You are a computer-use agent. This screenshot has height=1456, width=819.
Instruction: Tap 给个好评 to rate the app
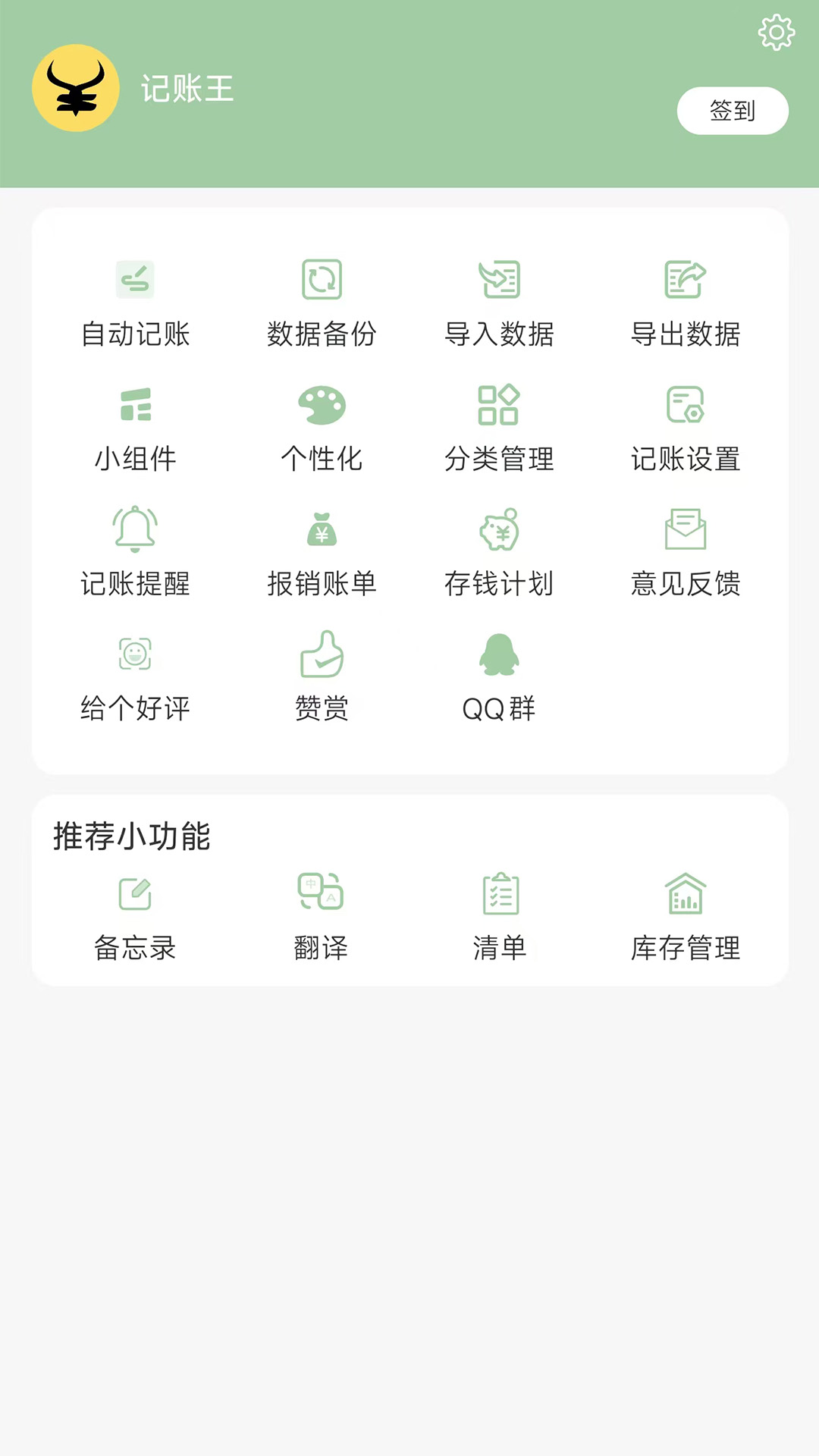[x=136, y=678]
